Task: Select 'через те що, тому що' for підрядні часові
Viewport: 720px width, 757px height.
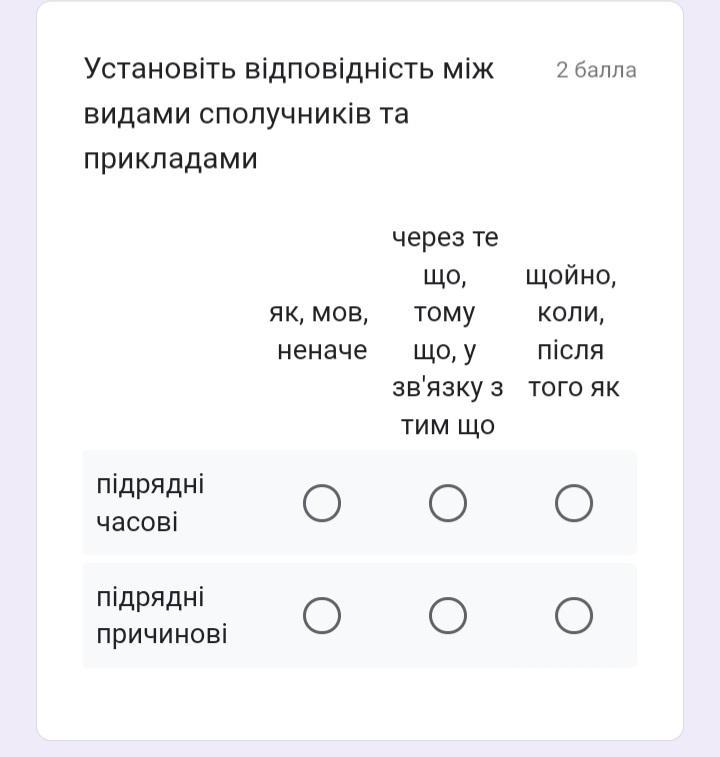Action: [x=448, y=503]
